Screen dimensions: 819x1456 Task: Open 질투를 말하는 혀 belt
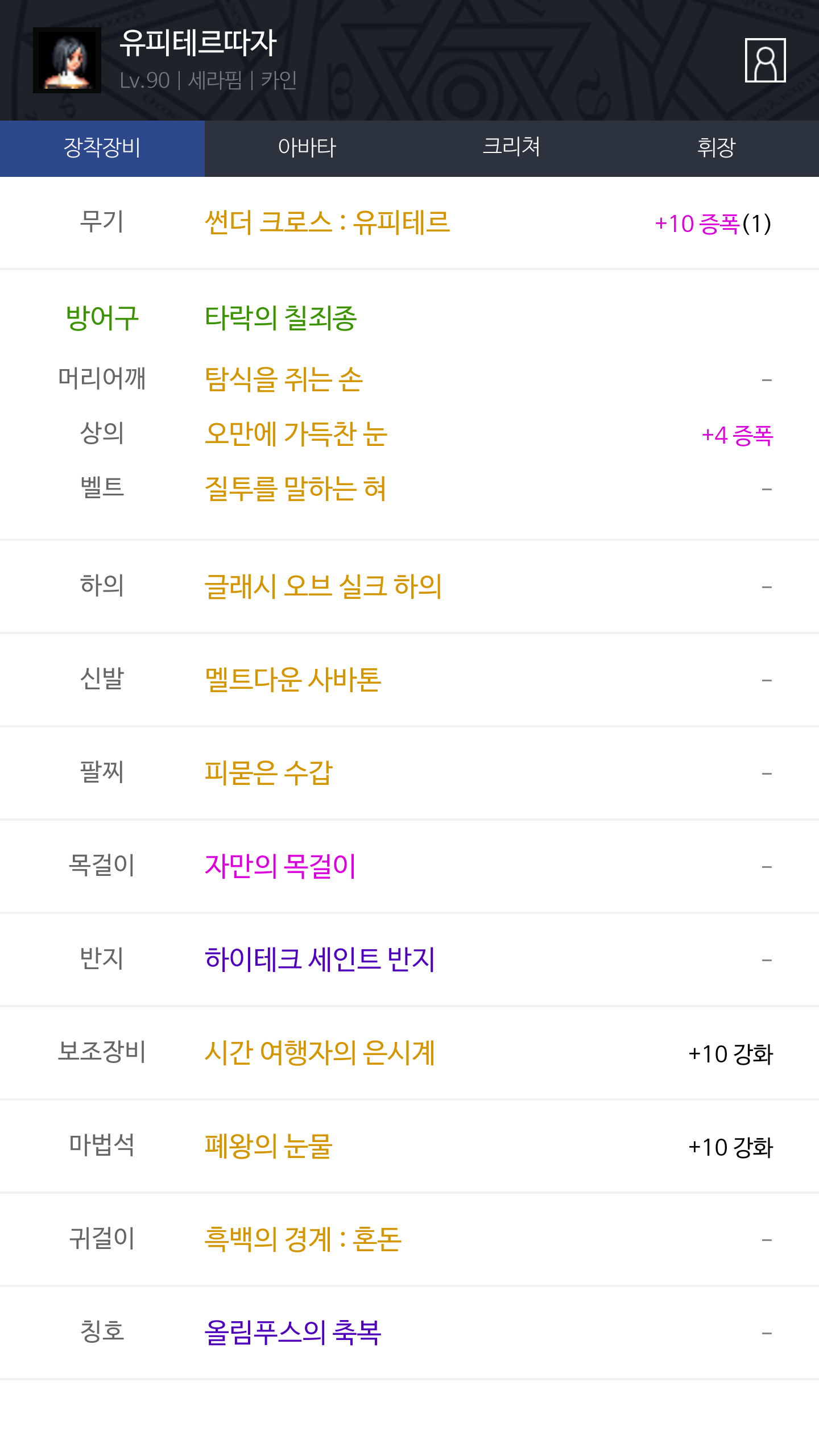click(295, 489)
